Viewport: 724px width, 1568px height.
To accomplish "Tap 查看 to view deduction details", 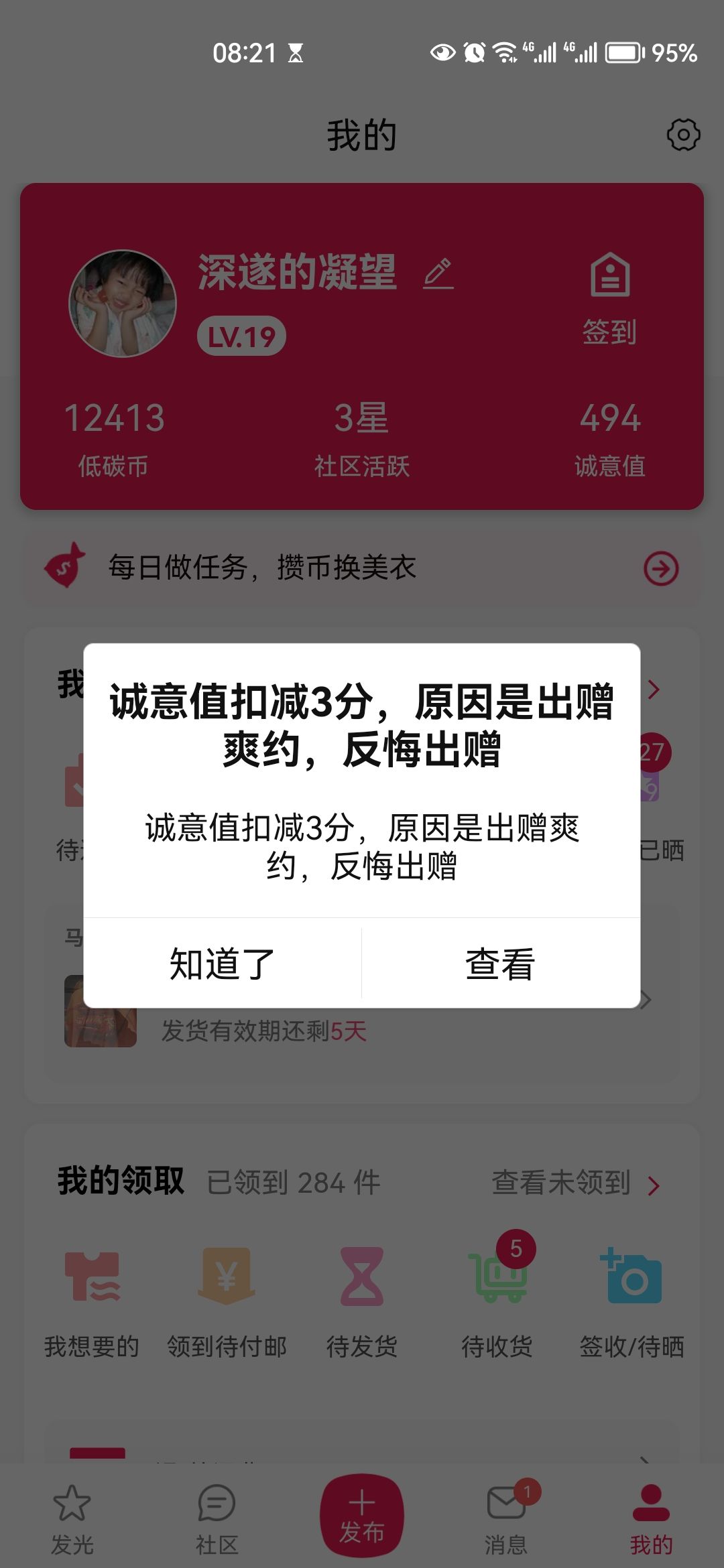I will tap(501, 964).
